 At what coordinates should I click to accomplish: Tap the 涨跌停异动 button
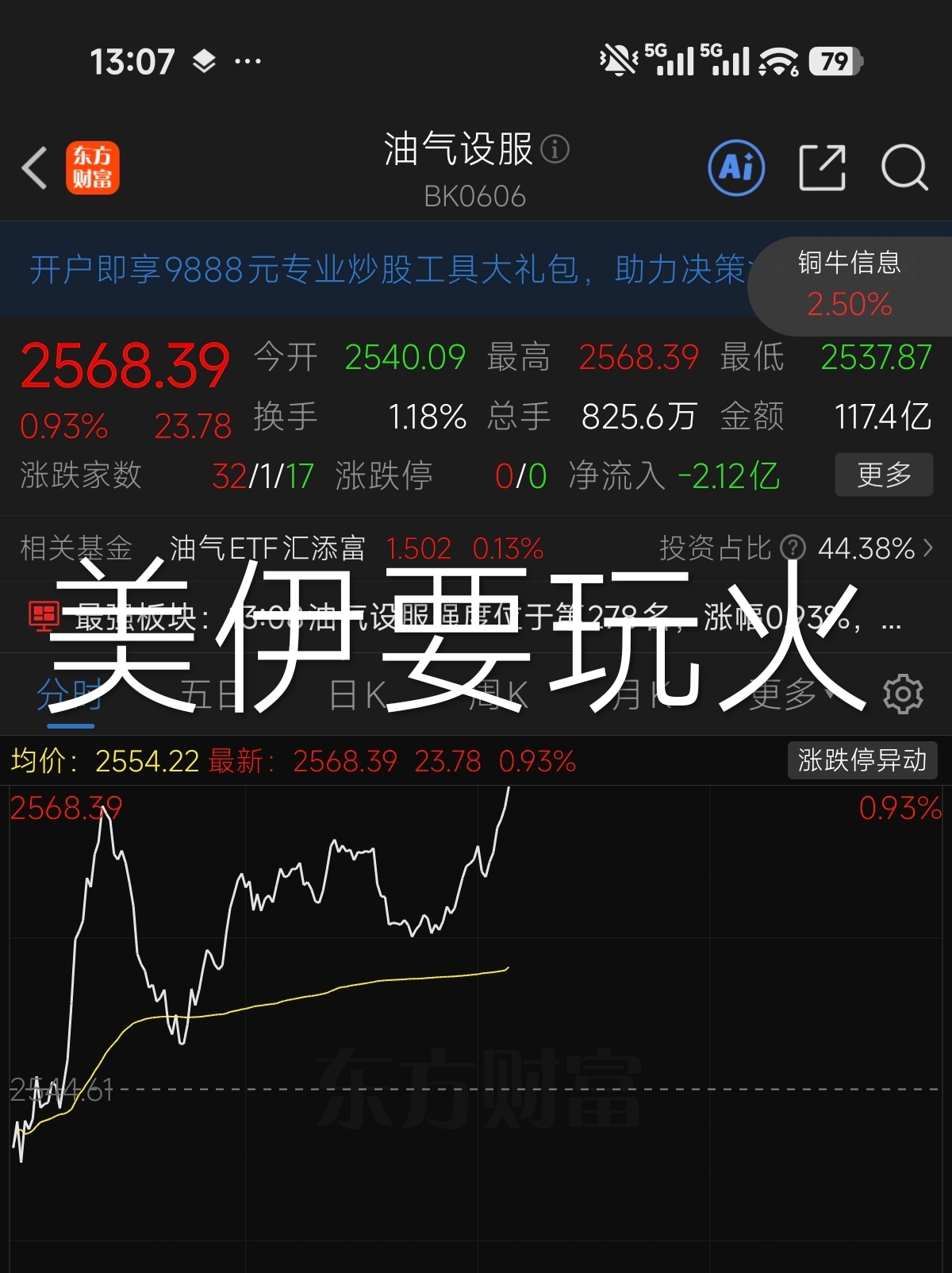(x=862, y=760)
